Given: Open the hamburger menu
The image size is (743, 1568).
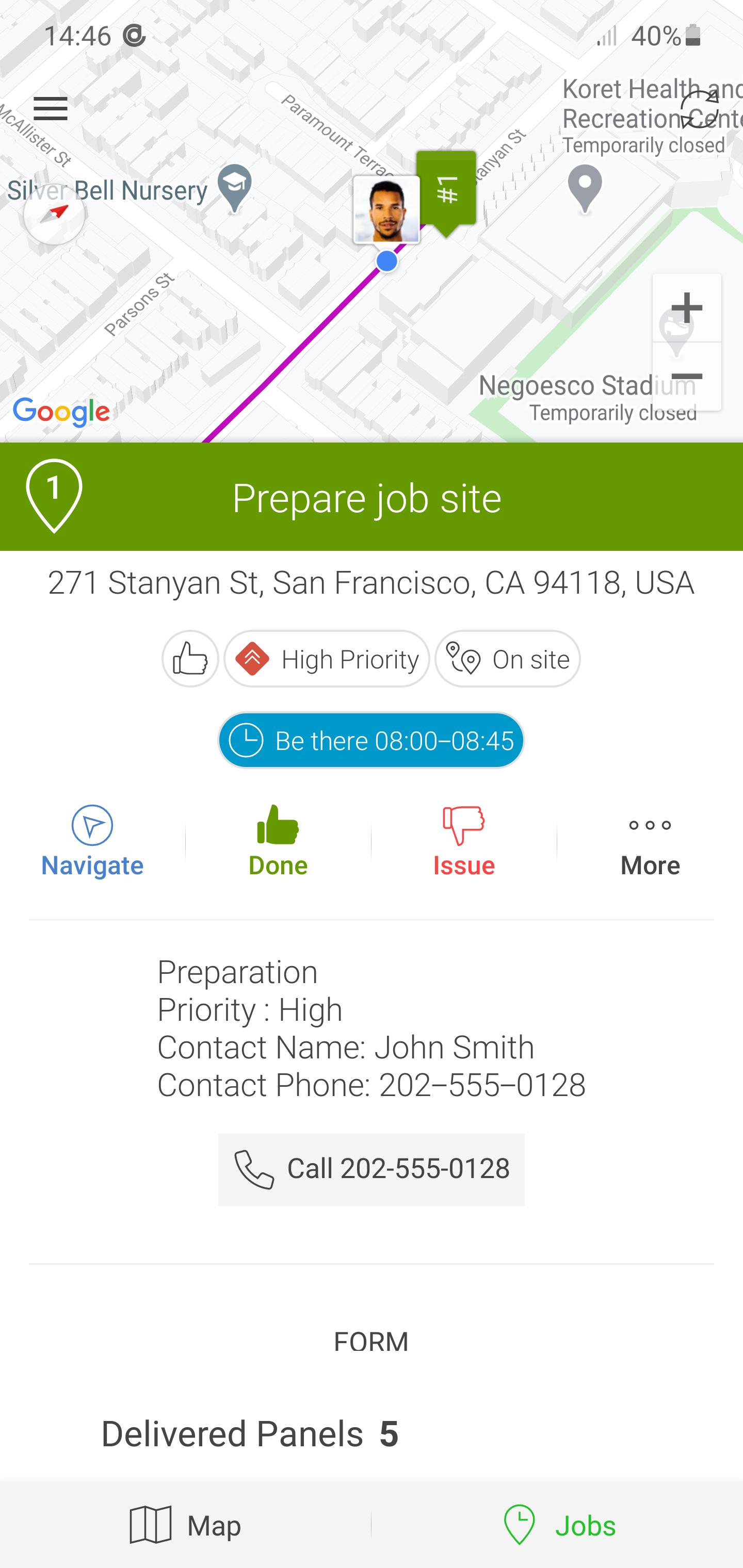Looking at the screenshot, I should tap(51, 108).
